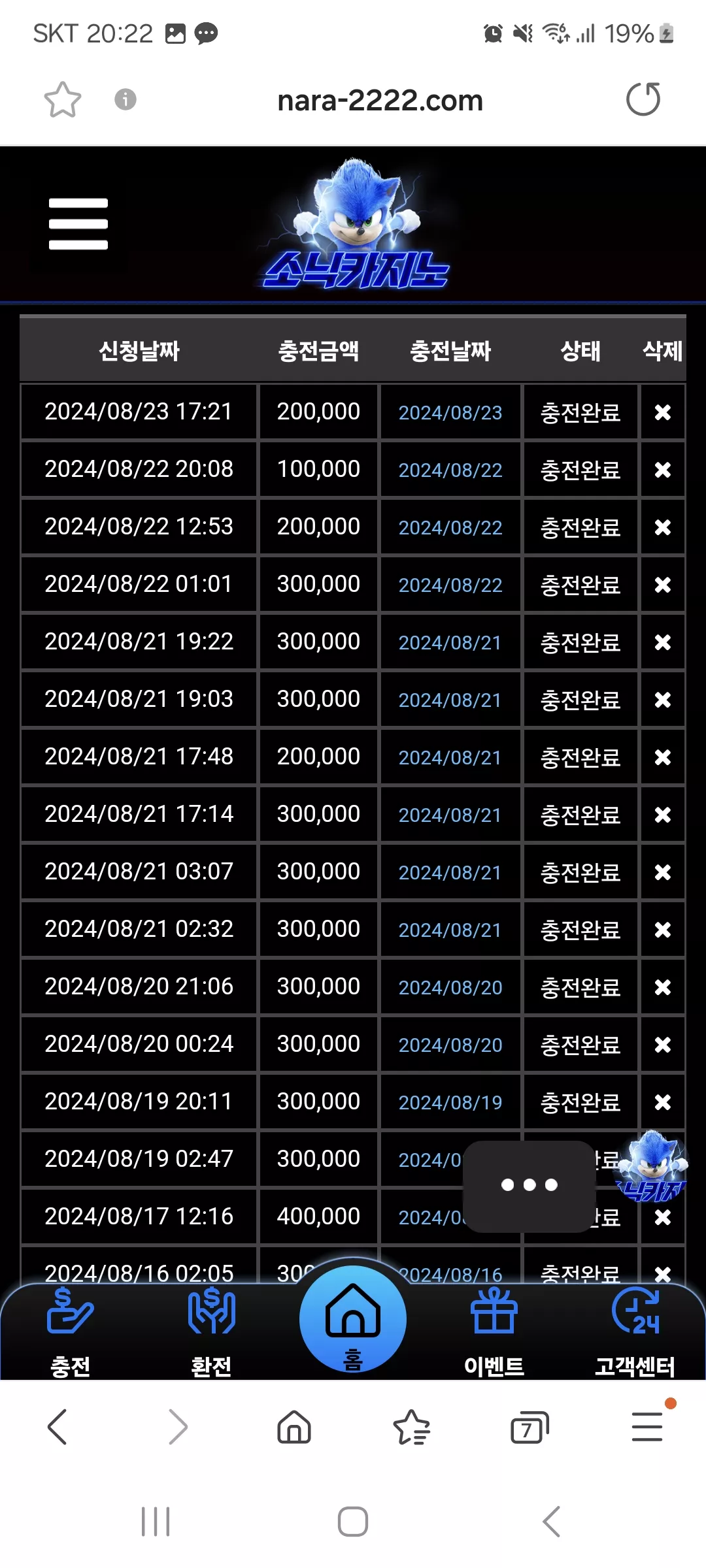Delete the 2024/08/21 19:22 row
The width and height of the screenshot is (706, 1568).
tap(663, 642)
